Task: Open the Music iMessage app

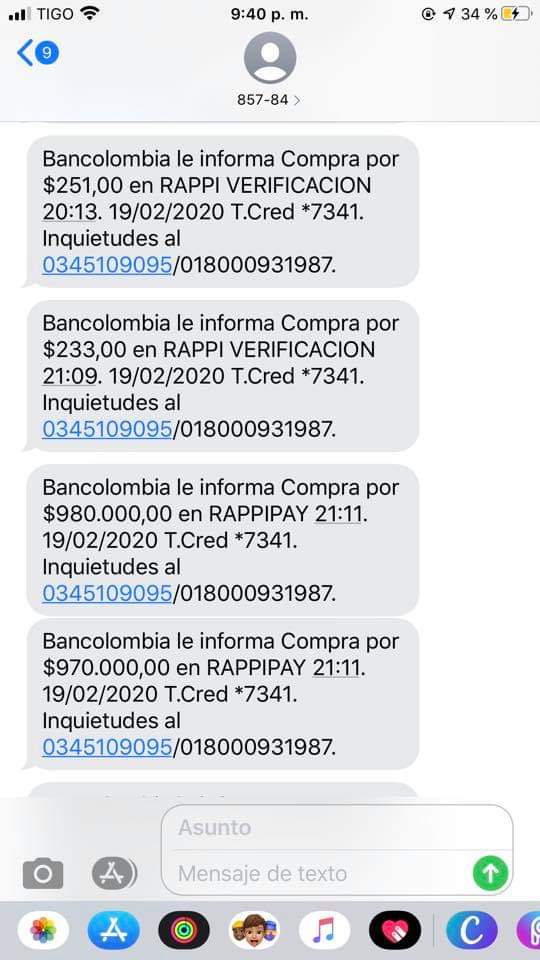Action: 324,931
